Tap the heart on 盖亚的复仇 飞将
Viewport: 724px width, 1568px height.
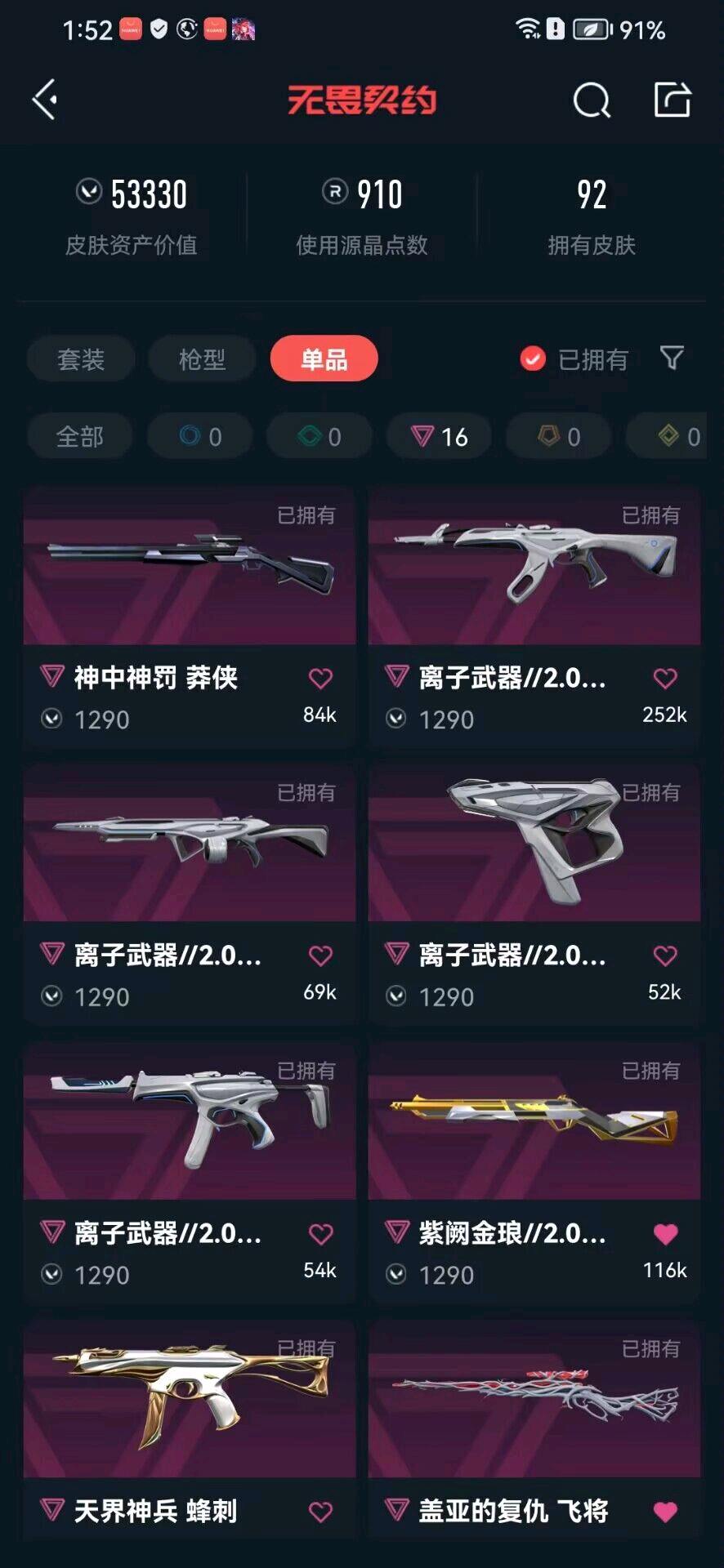click(665, 1512)
